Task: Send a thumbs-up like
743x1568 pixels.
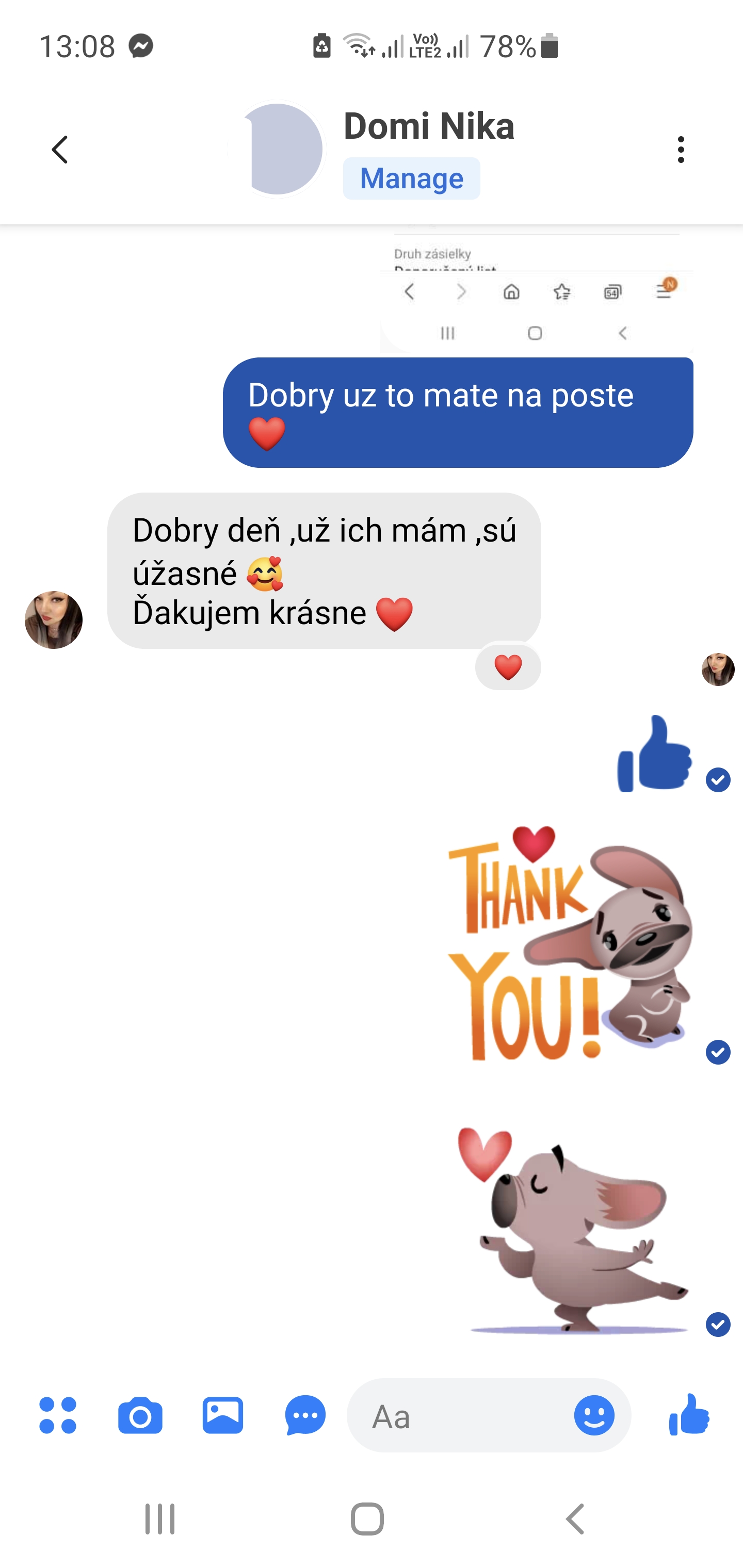Action: click(689, 1415)
